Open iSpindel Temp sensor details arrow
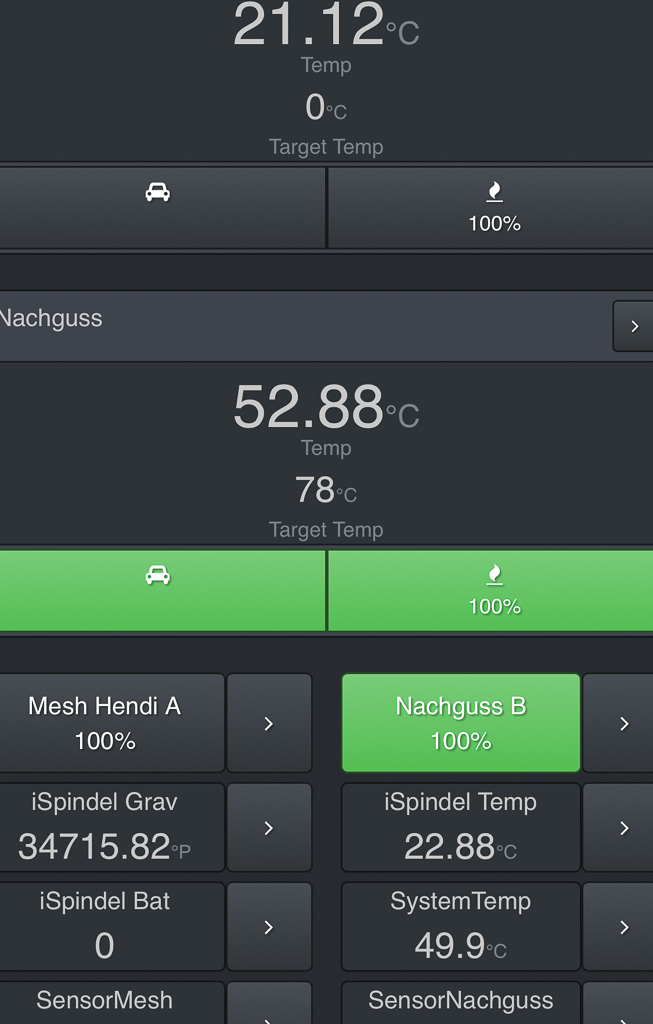 coord(622,827)
